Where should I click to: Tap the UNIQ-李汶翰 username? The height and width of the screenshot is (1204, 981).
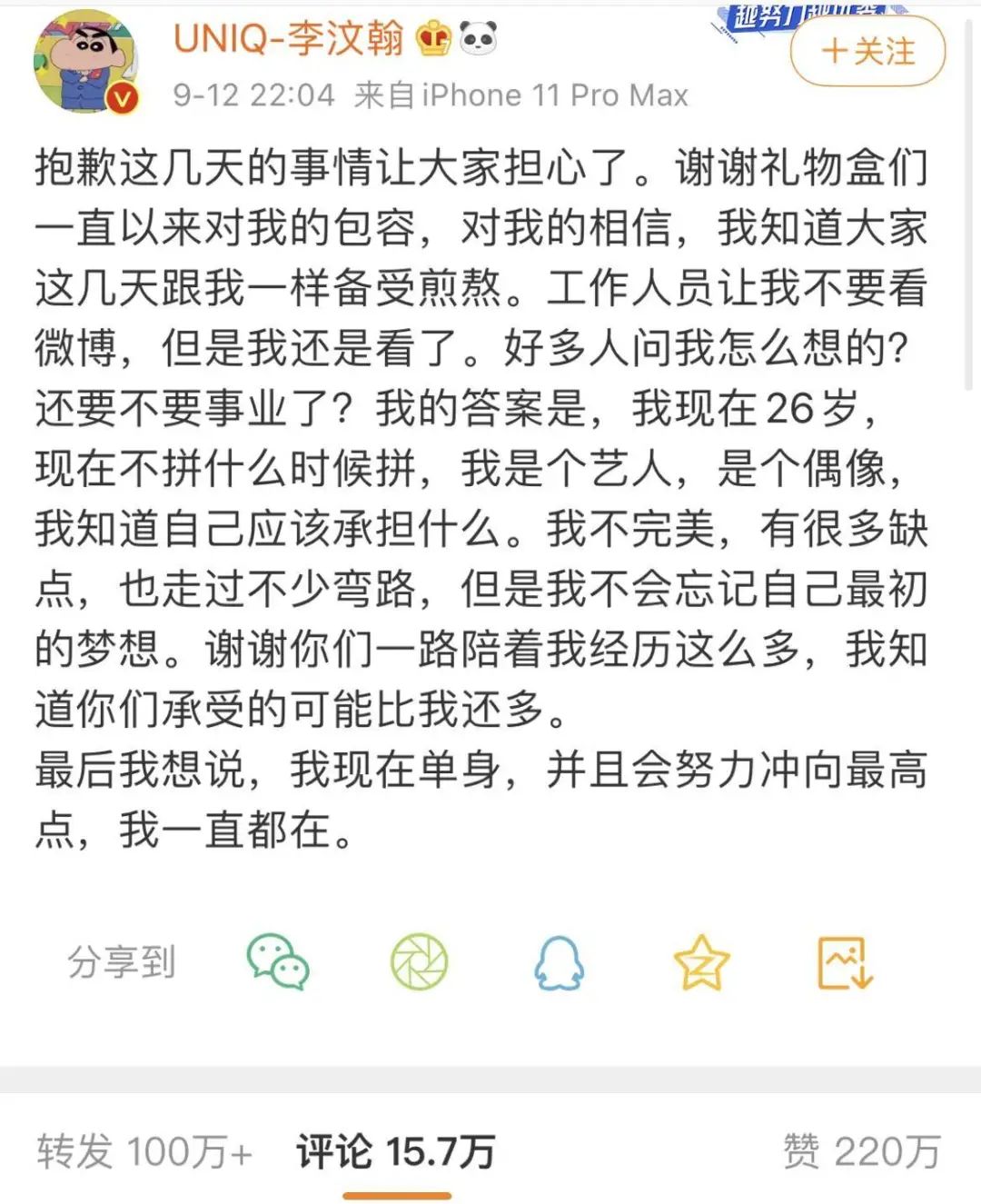pos(288,38)
